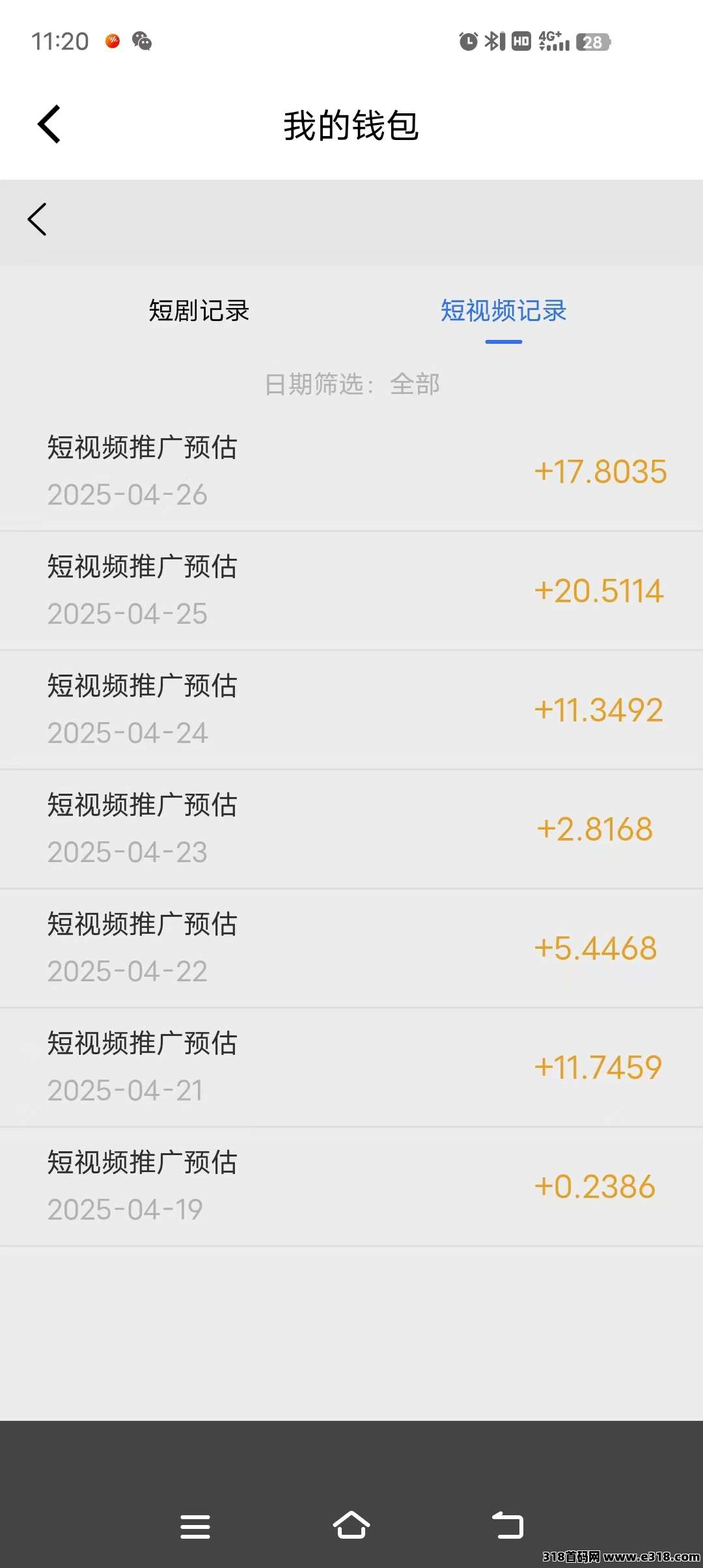The width and height of the screenshot is (703, 1568).
Task: Open system recent apps menu button
Action: [x=195, y=1526]
